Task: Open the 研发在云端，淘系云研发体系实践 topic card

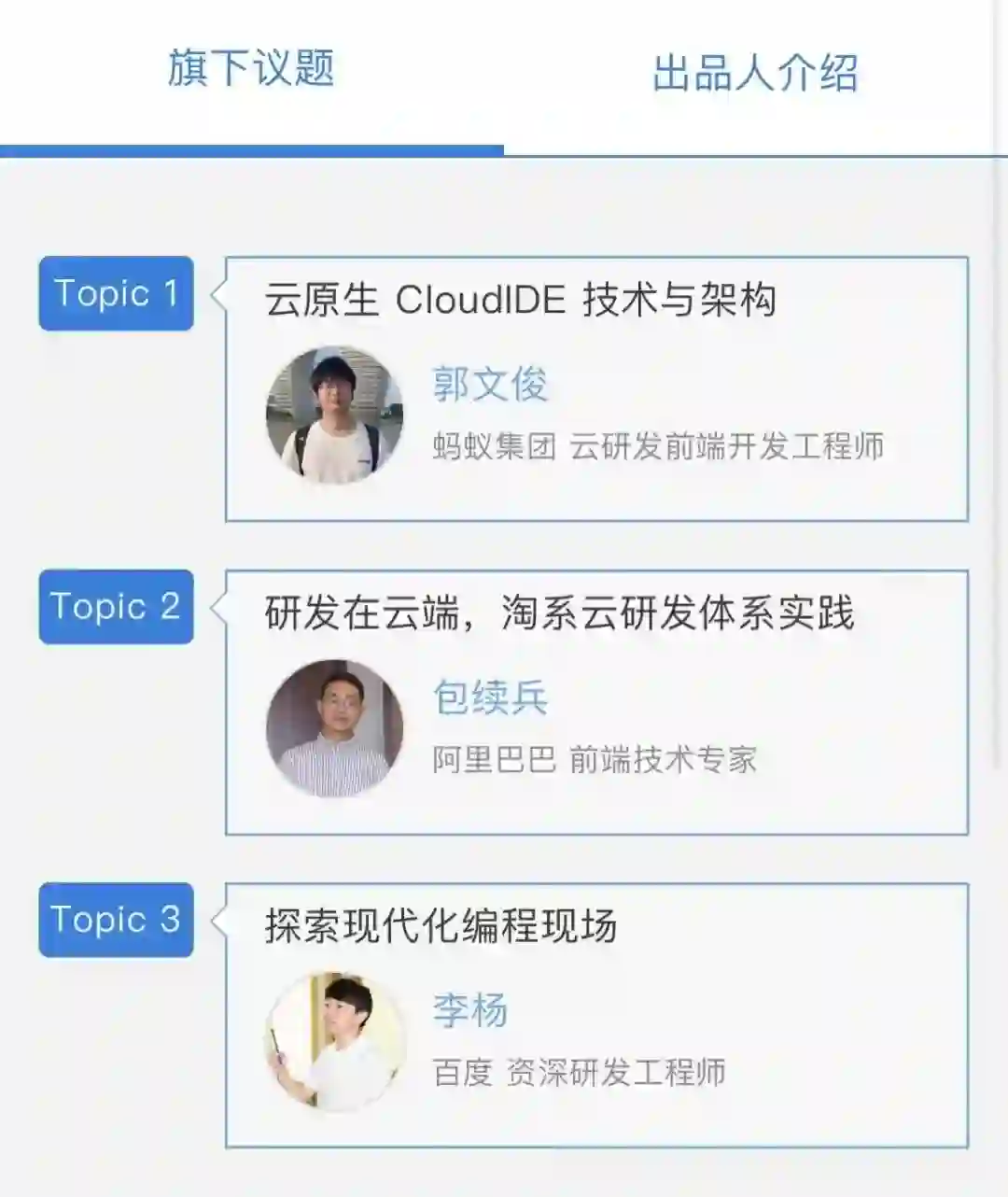Action: pos(596,702)
